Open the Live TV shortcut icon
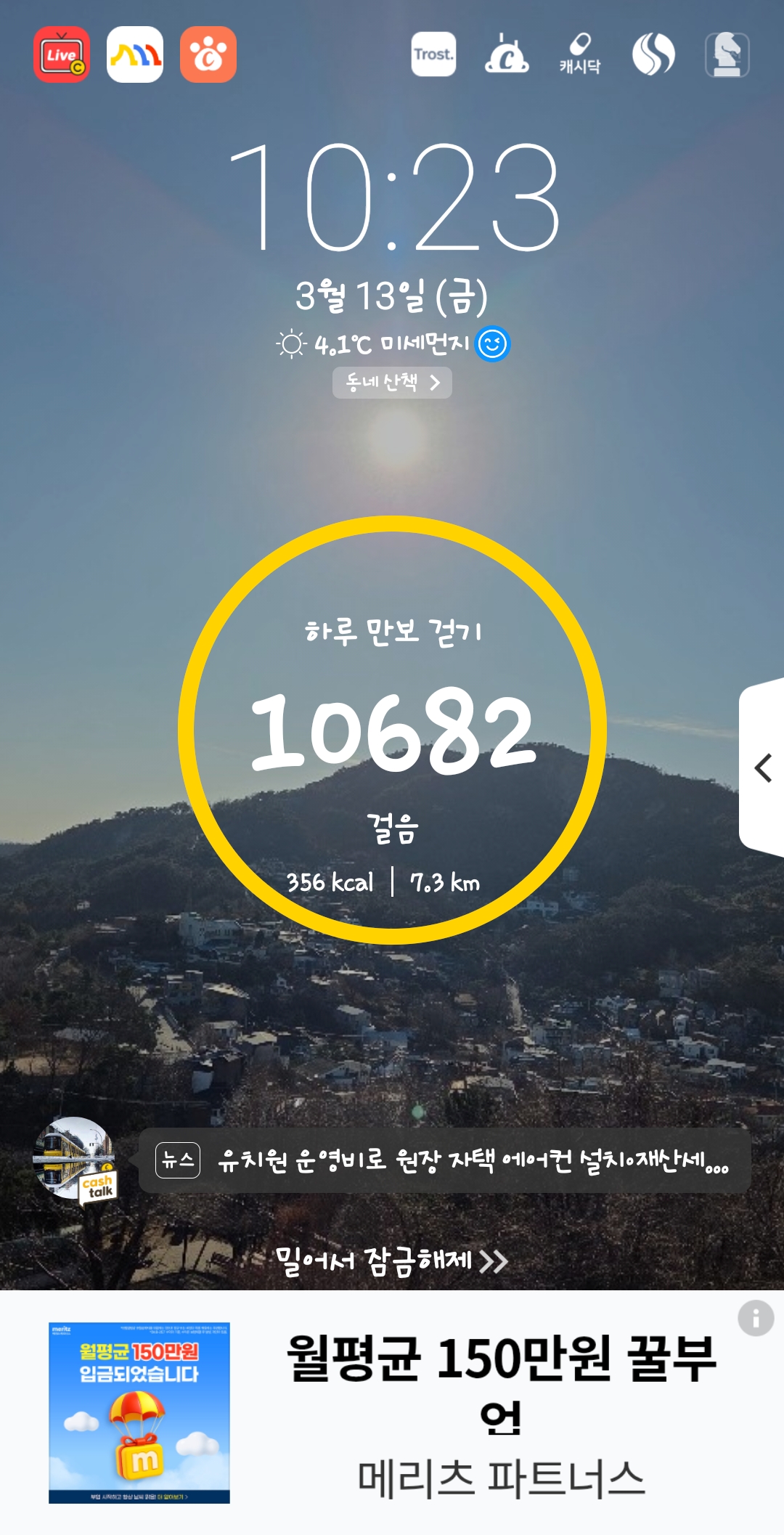This screenshot has width=784, height=1535. click(x=62, y=54)
